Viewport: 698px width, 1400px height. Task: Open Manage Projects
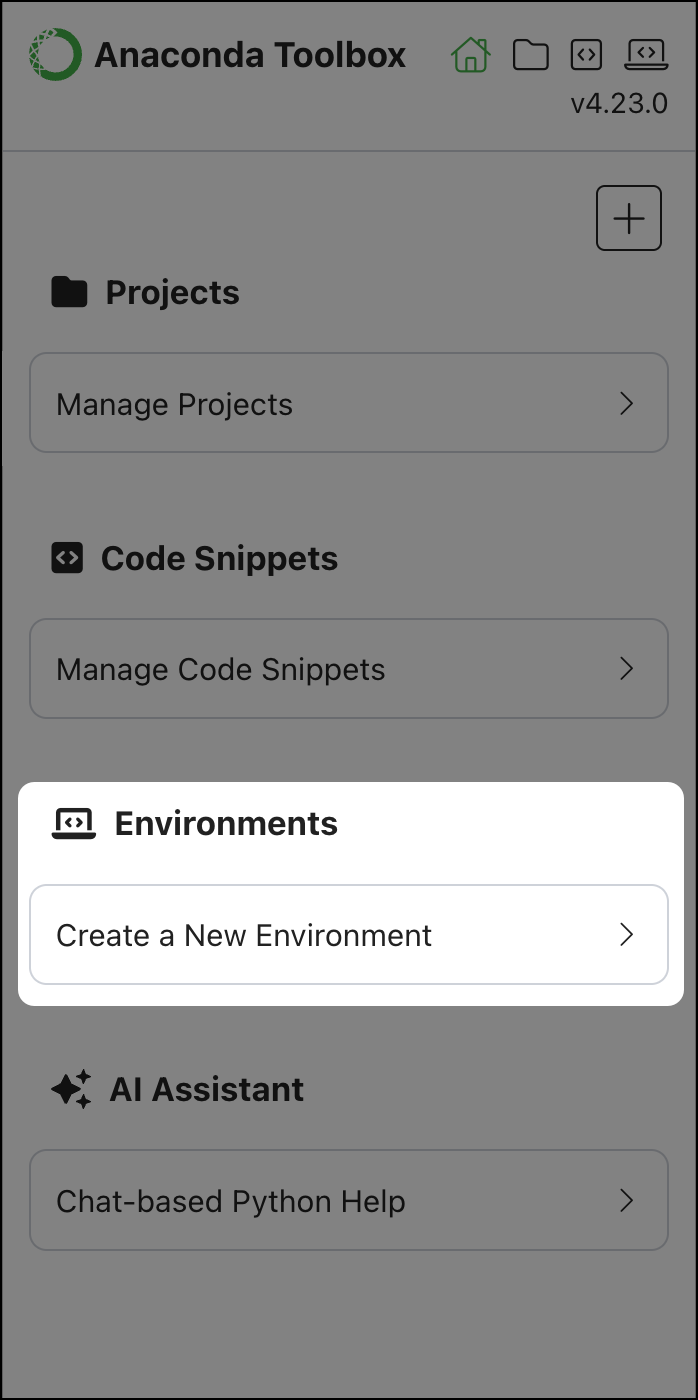(x=348, y=403)
